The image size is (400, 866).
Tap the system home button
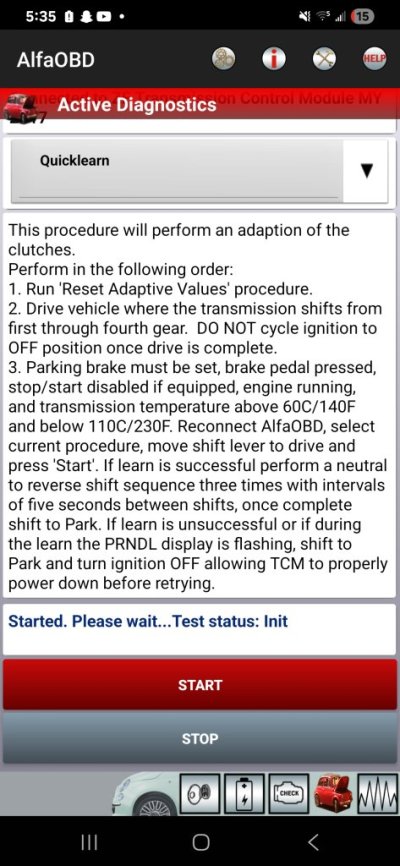pyautogui.click(x=200, y=842)
